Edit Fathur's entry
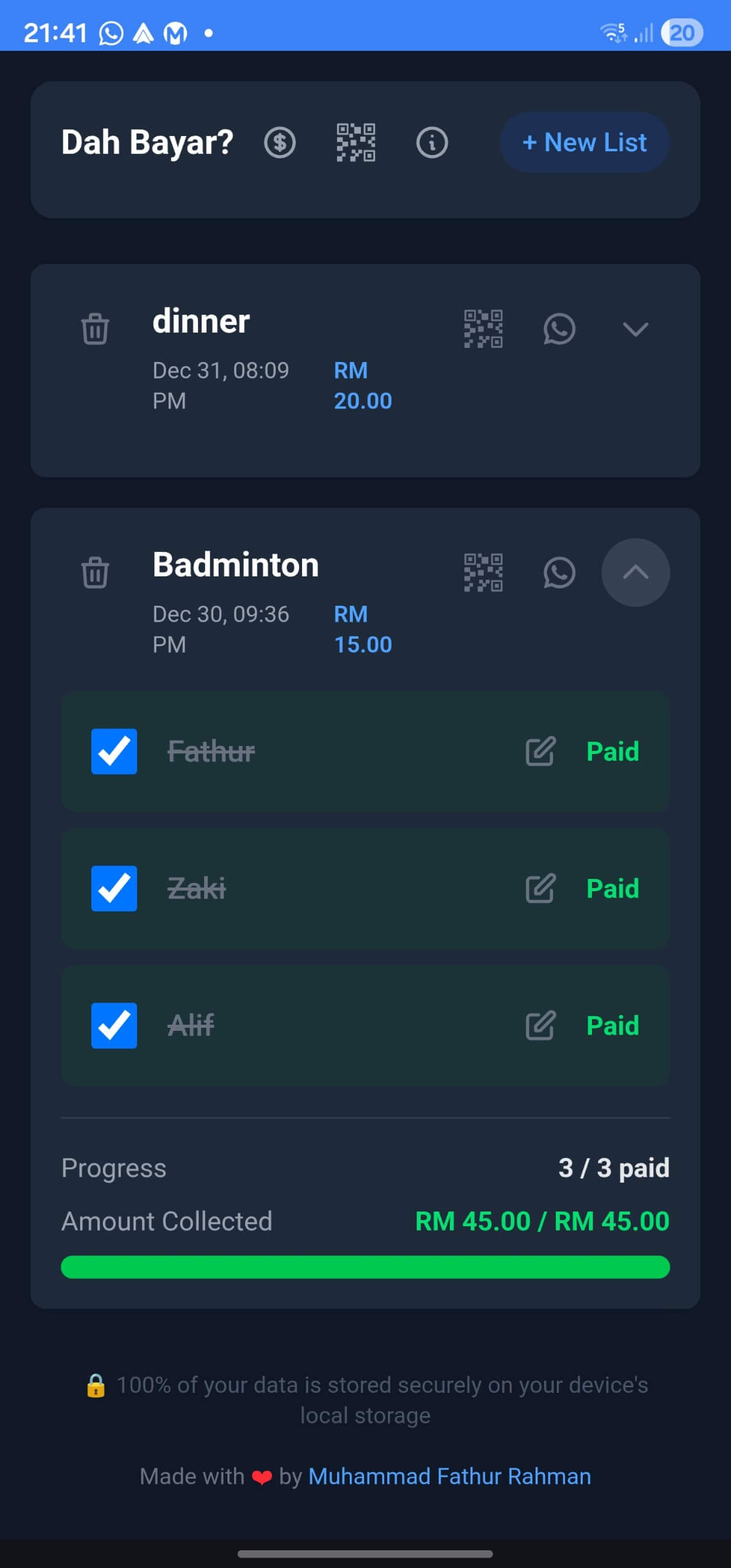The height and width of the screenshot is (1568, 731). (540, 752)
